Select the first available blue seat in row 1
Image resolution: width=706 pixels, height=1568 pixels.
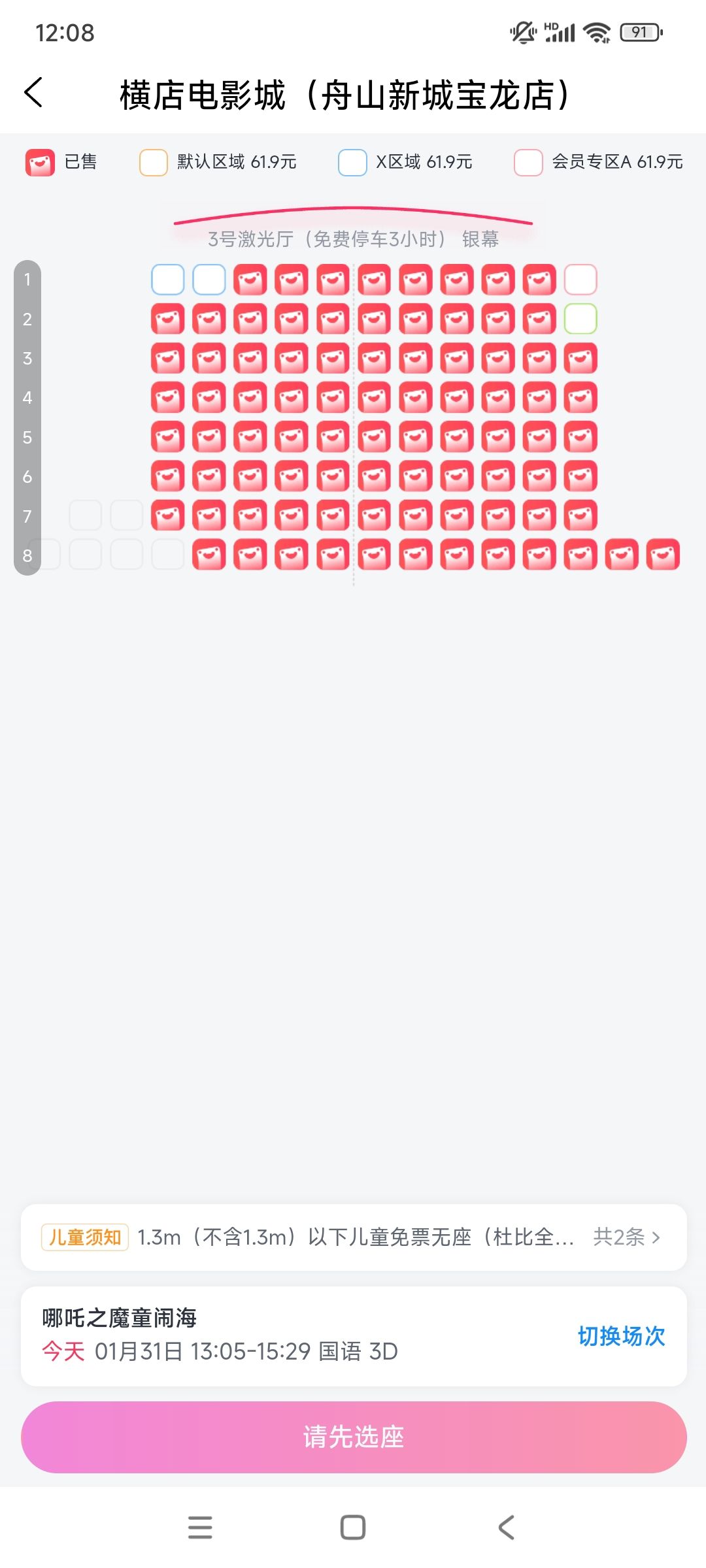[x=168, y=280]
